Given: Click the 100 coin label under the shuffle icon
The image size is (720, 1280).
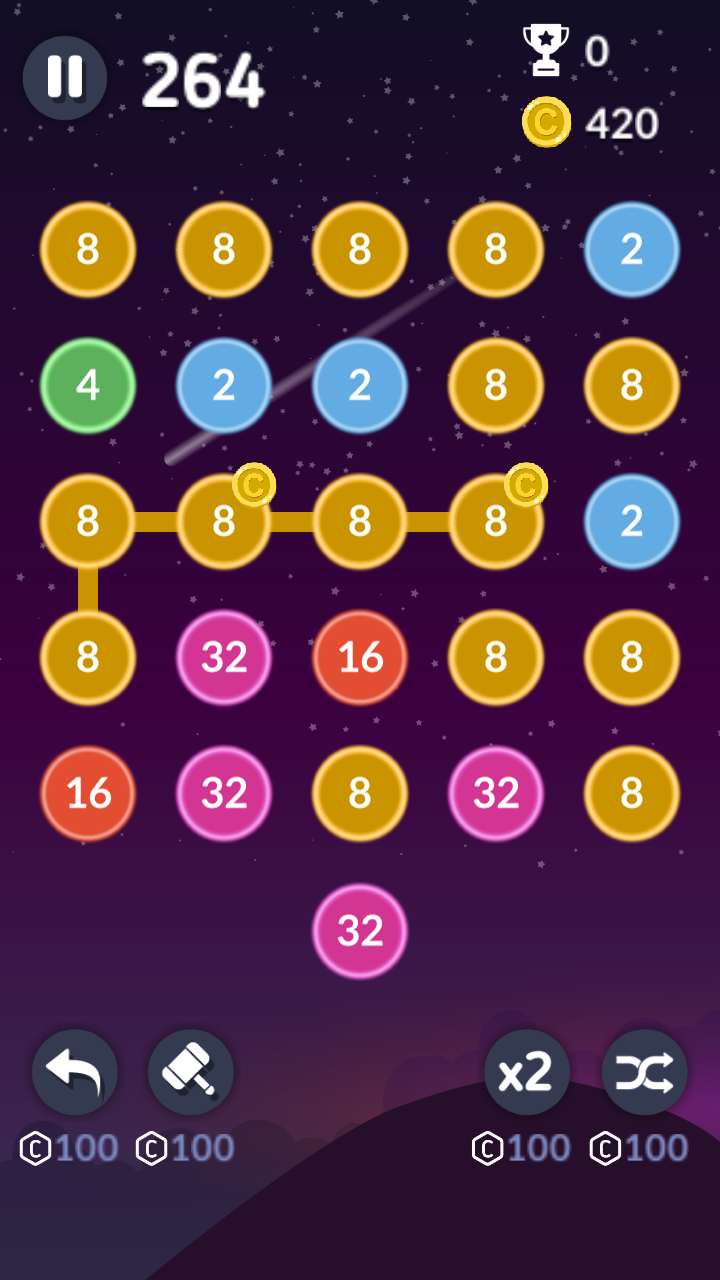Looking at the screenshot, I should (x=638, y=1148).
